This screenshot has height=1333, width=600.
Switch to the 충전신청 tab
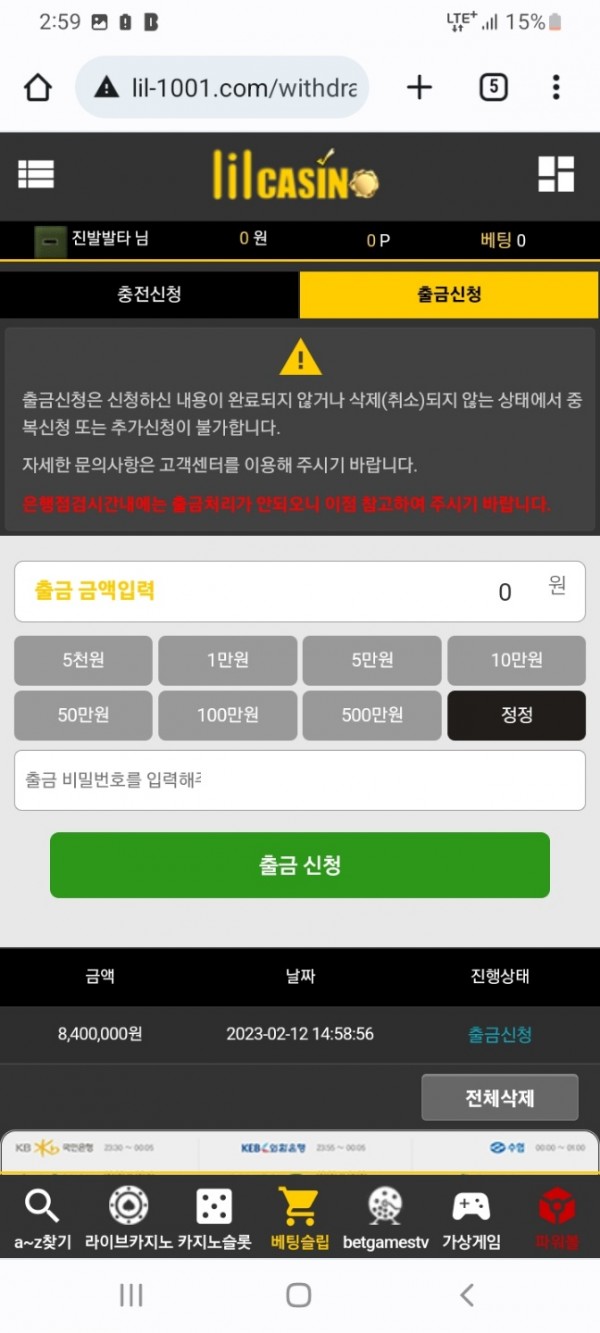tap(149, 295)
